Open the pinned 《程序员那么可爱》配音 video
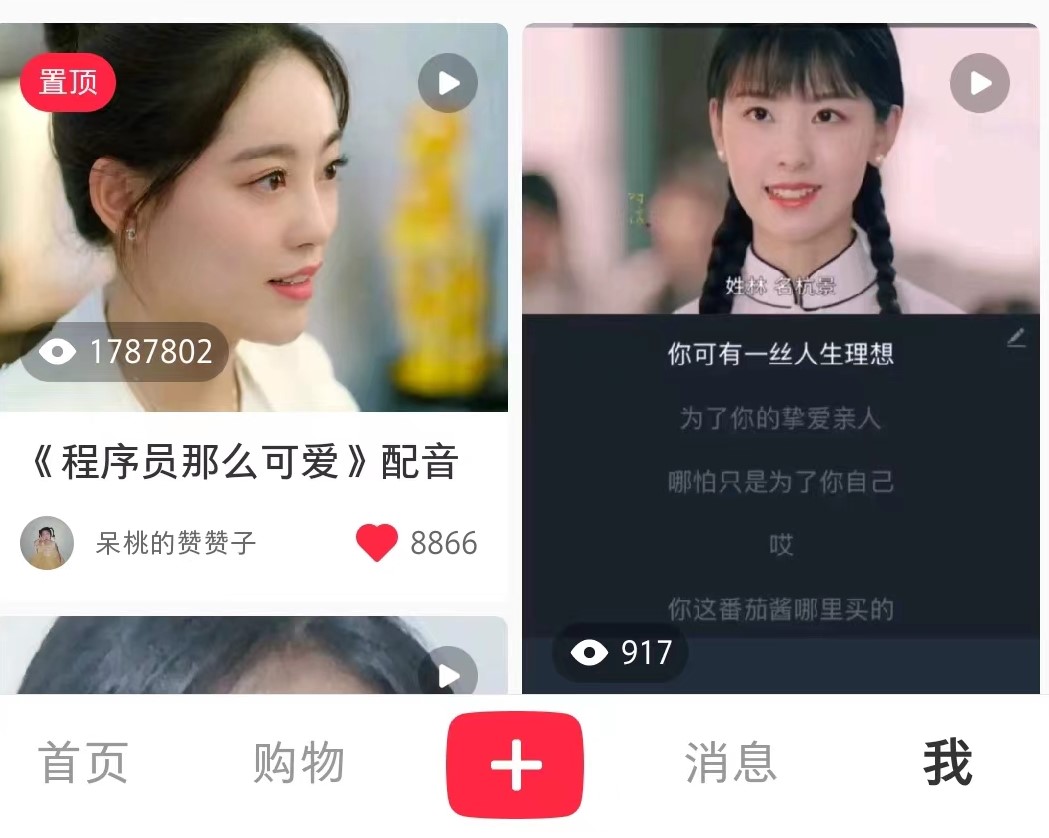The height and width of the screenshot is (838, 1049). click(x=254, y=220)
